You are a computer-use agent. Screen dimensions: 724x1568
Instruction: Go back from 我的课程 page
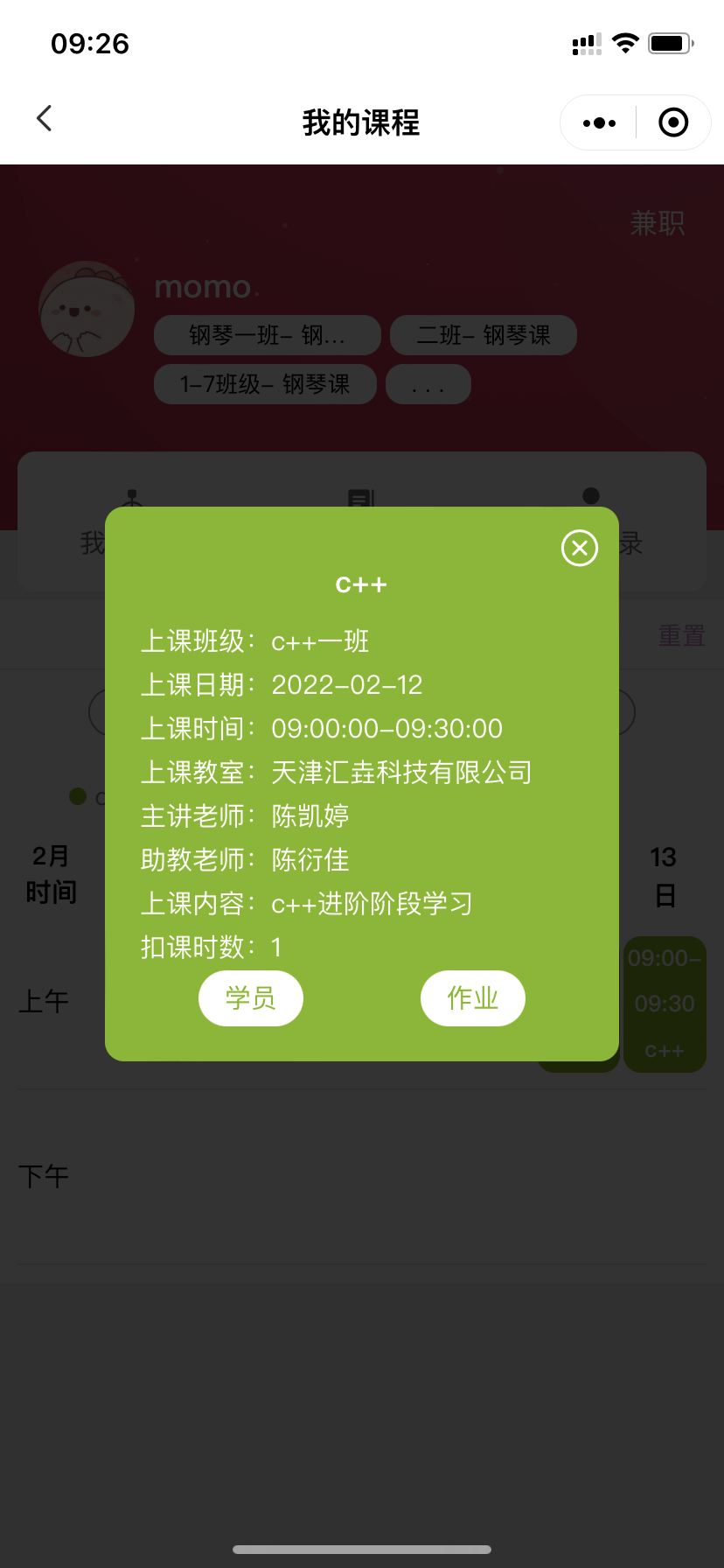(45, 119)
